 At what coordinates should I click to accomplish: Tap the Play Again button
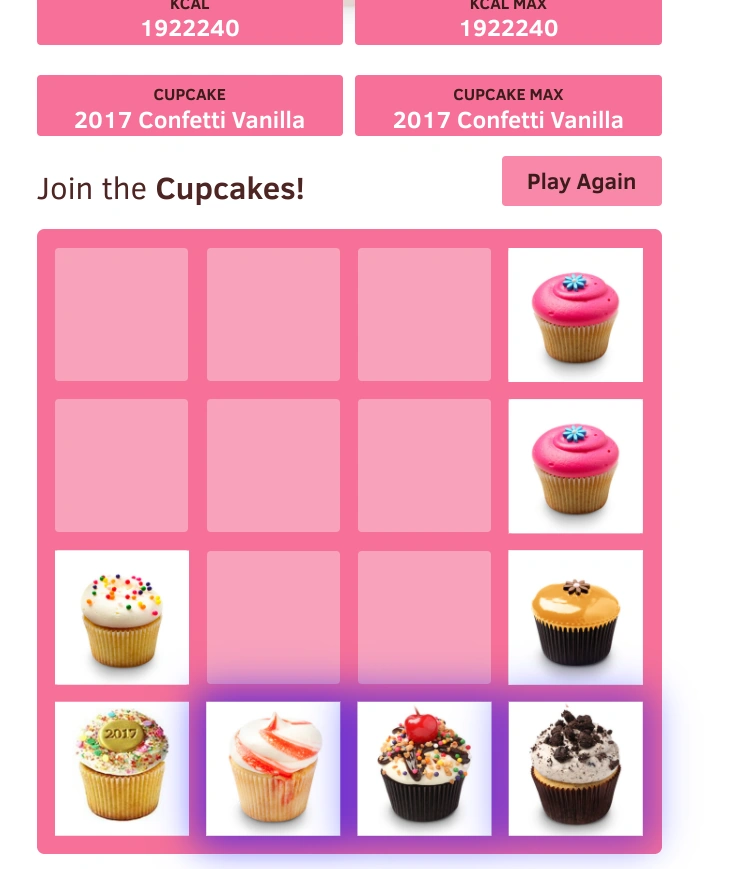point(581,181)
